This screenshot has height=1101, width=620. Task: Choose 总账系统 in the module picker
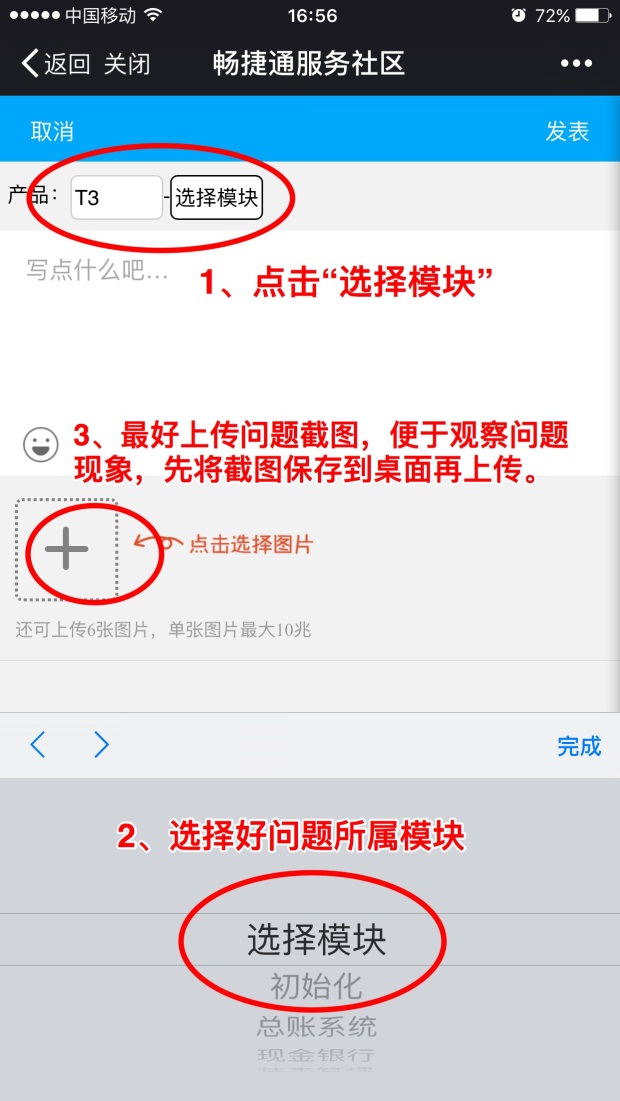[316, 1026]
